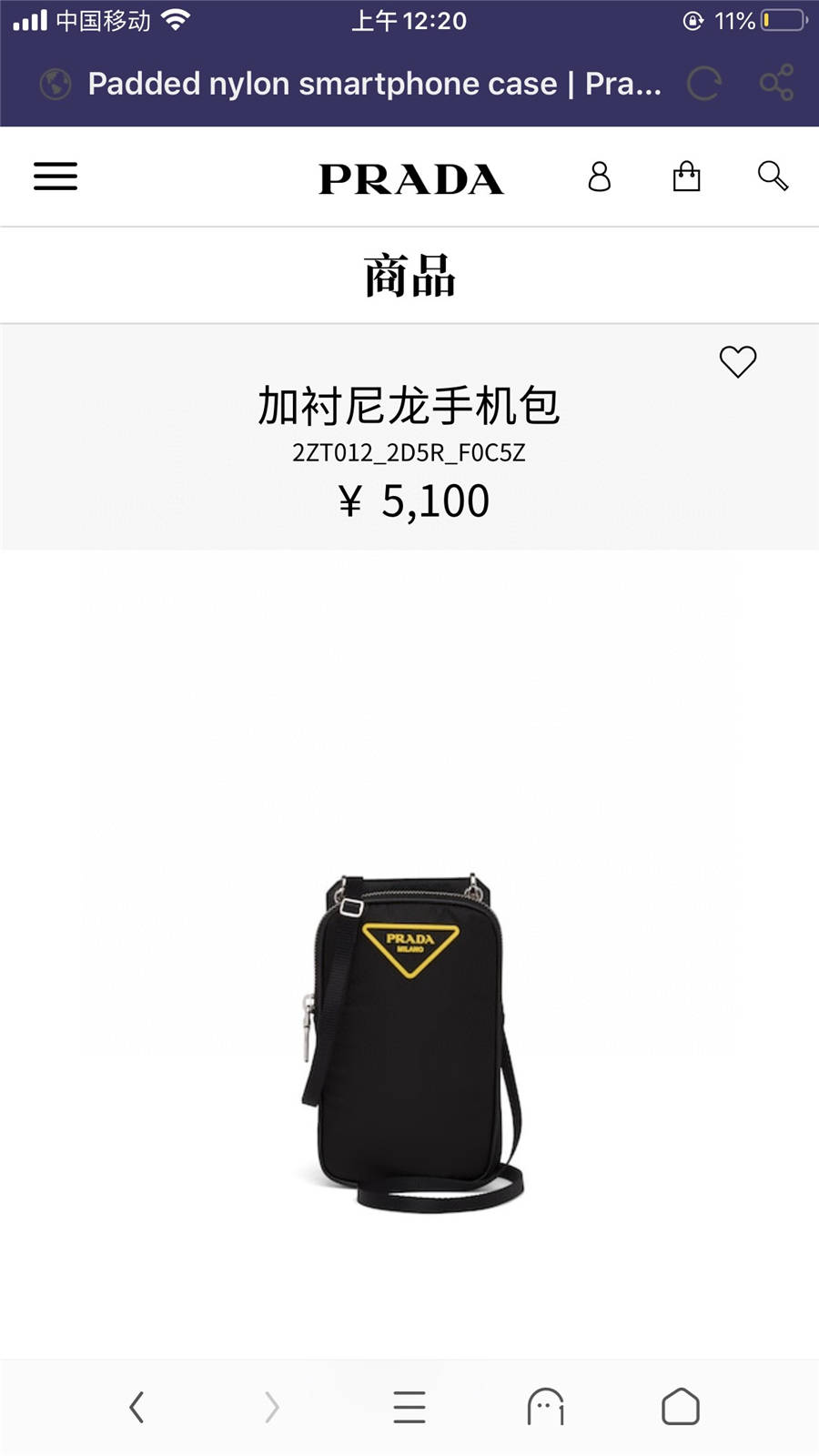Open the browser menu
This screenshot has width=819, height=1456.
coord(409,1407)
